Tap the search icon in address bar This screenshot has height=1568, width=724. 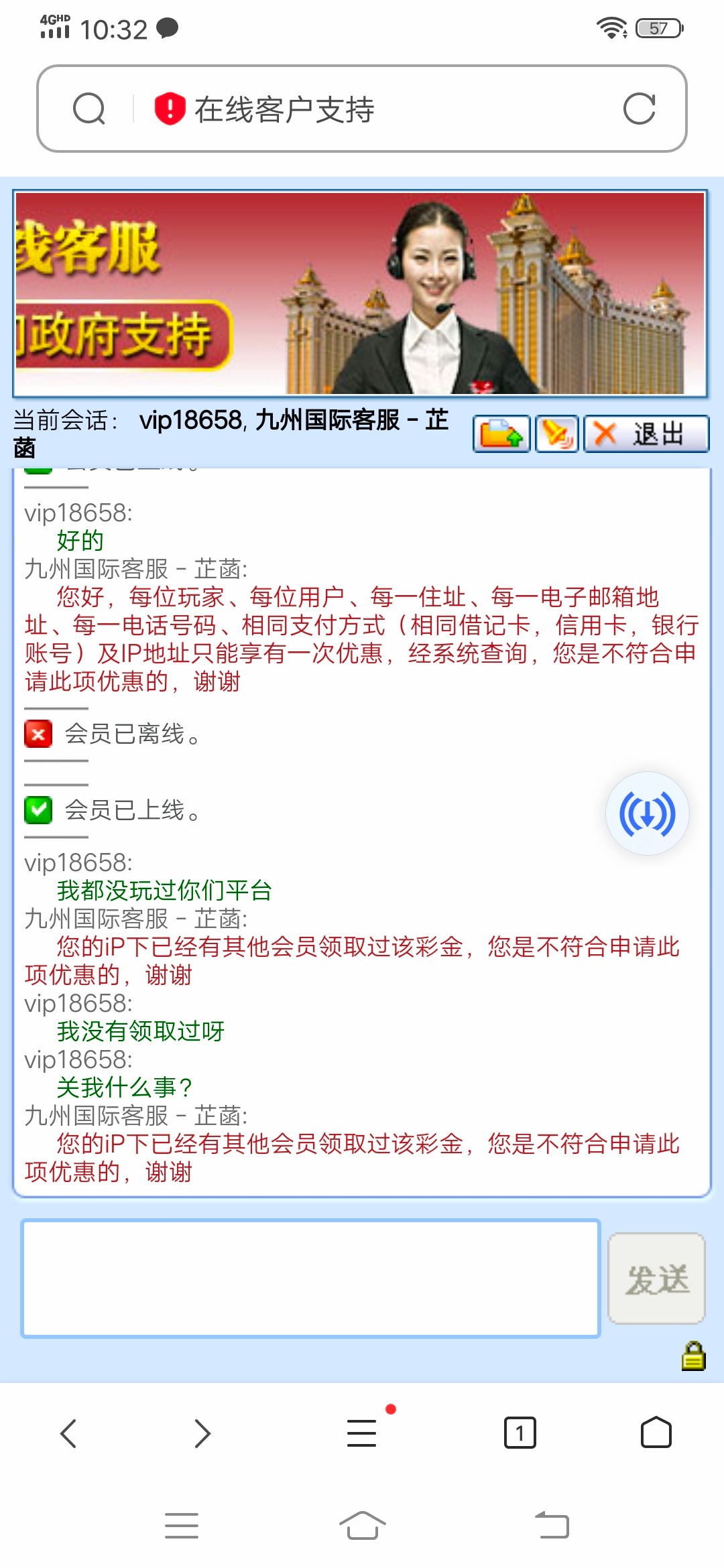point(89,109)
